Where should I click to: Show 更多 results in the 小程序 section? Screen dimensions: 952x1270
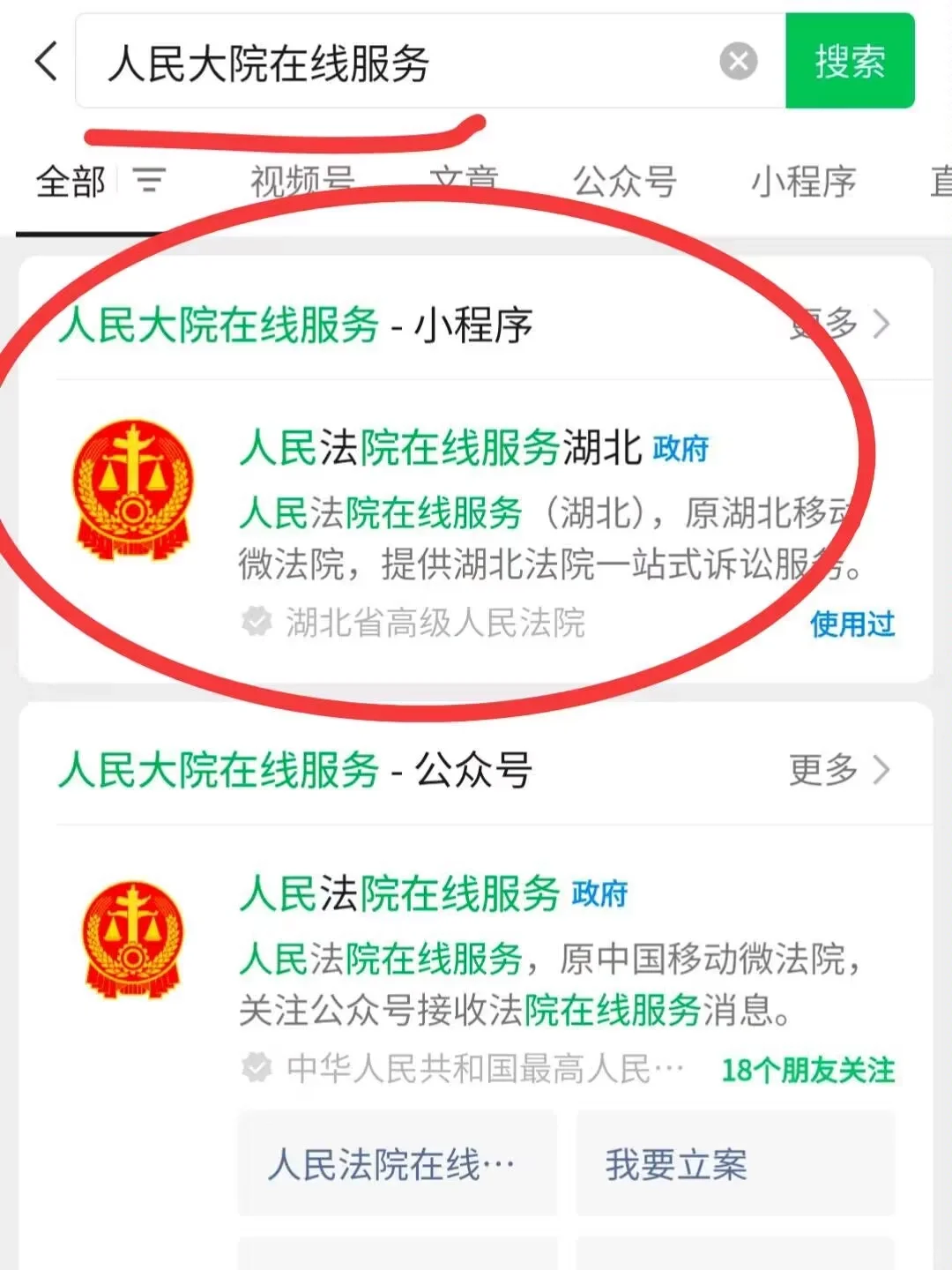pyautogui.click(x=838, y=325)
